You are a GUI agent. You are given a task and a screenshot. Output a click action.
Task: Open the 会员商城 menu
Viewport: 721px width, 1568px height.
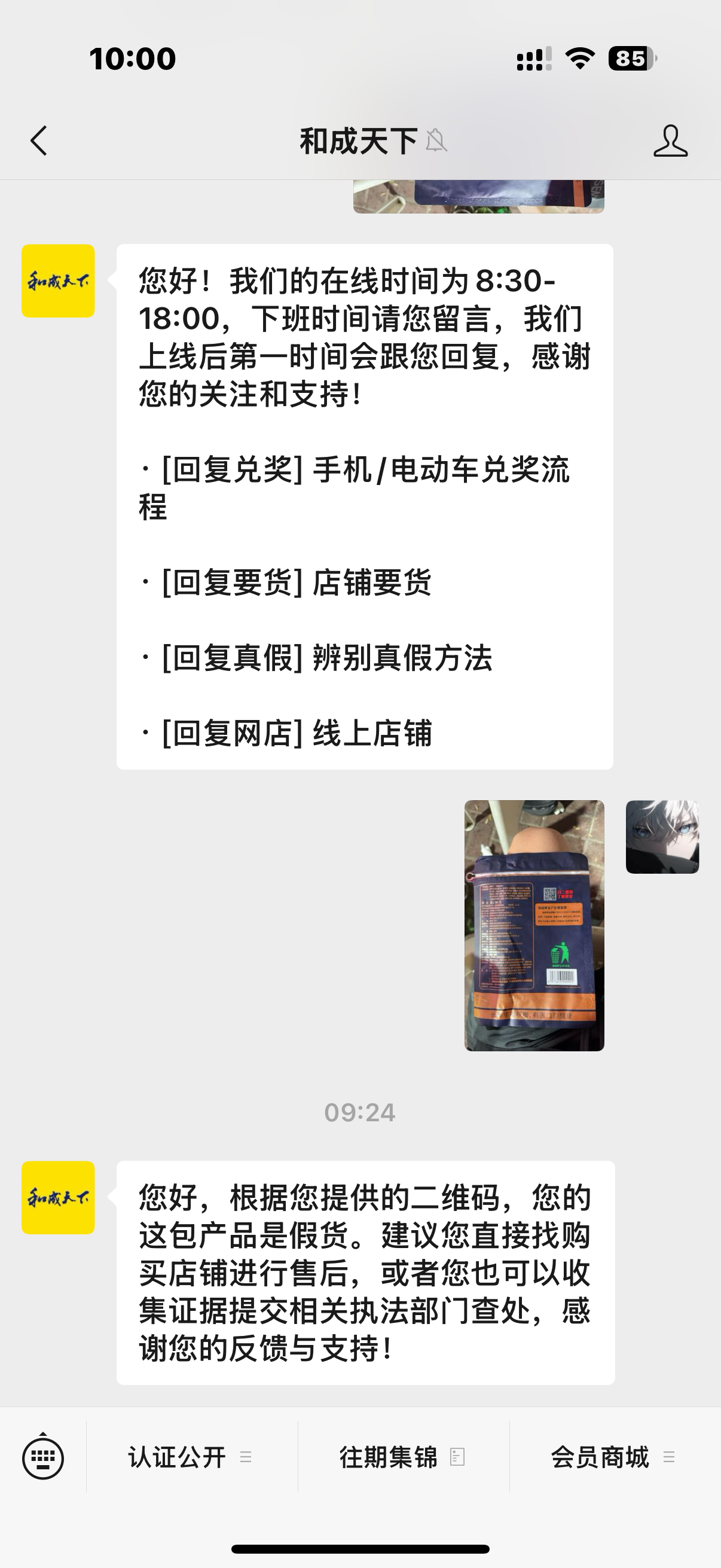[615, 1457]
